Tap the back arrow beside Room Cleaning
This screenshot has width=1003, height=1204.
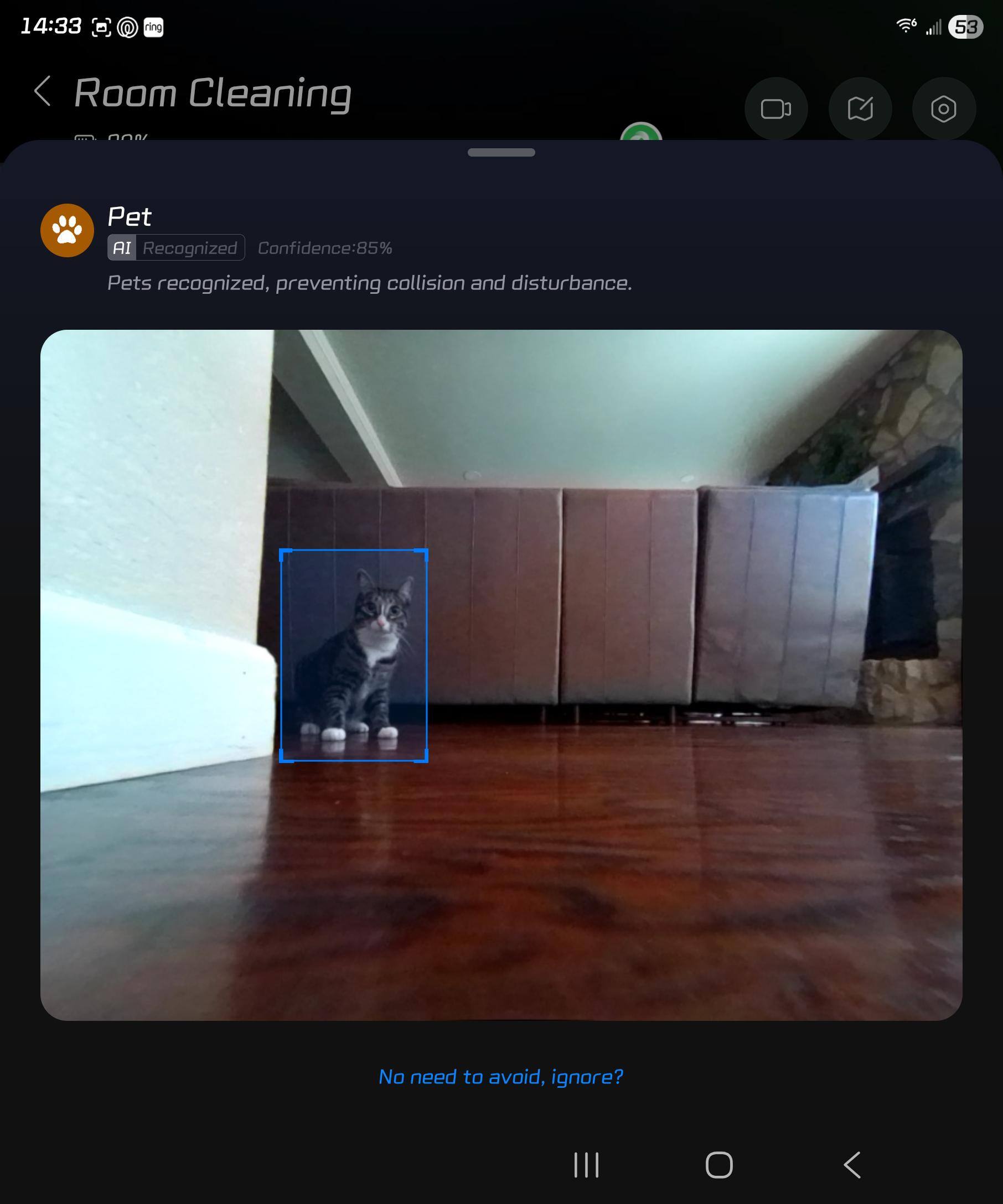[x=43, y=92]
